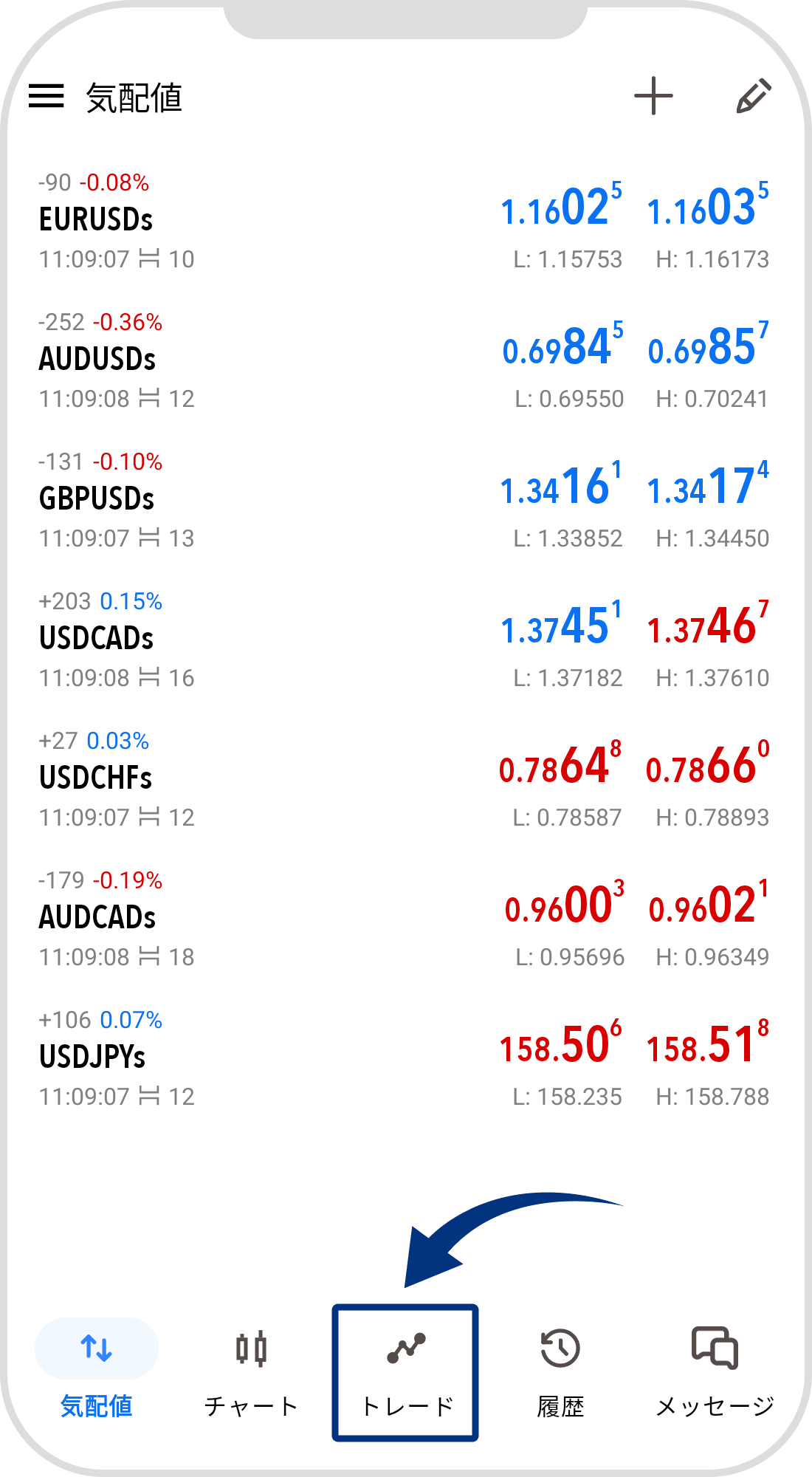The width and height of the screenshot is (812, 1477).
Task: Open the 履歴 history tab
Action: 560,1372
